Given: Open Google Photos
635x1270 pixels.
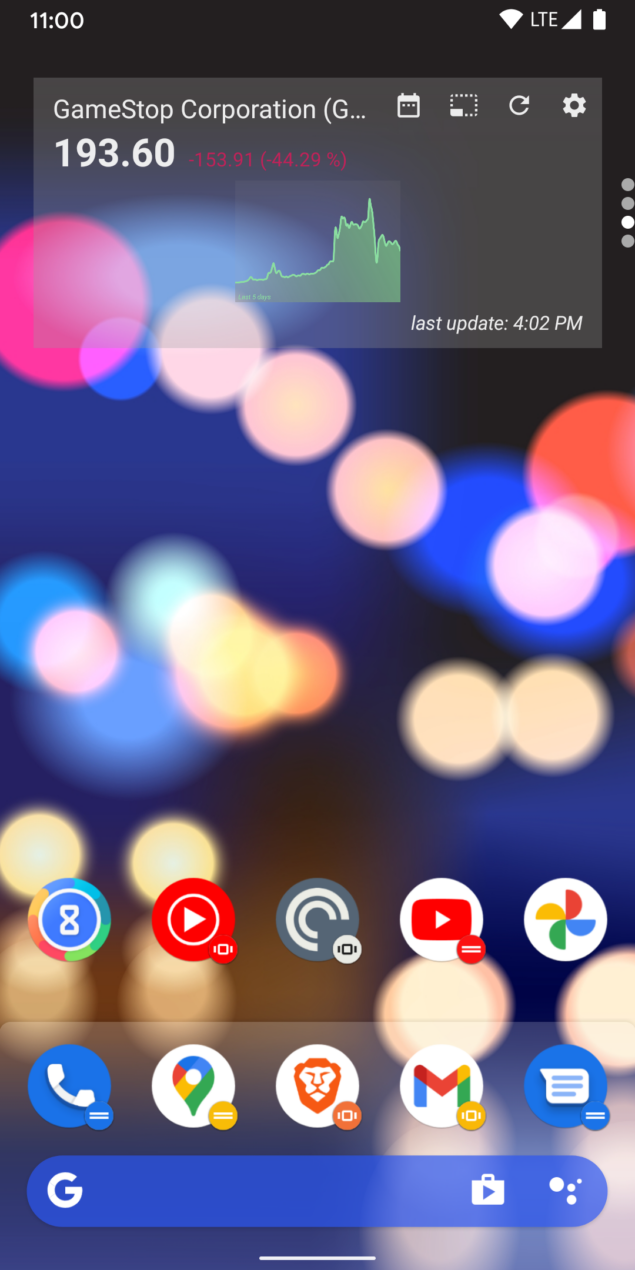Looking at the screenshot, I should [566, 920].
